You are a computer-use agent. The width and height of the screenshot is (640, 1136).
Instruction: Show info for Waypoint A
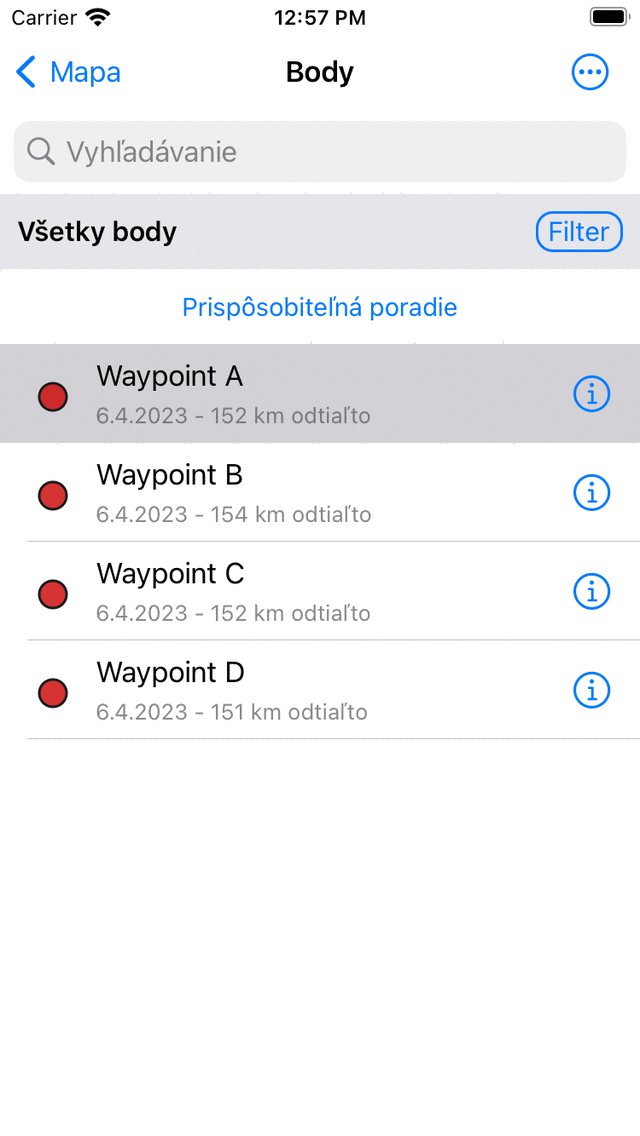[592, 394]
